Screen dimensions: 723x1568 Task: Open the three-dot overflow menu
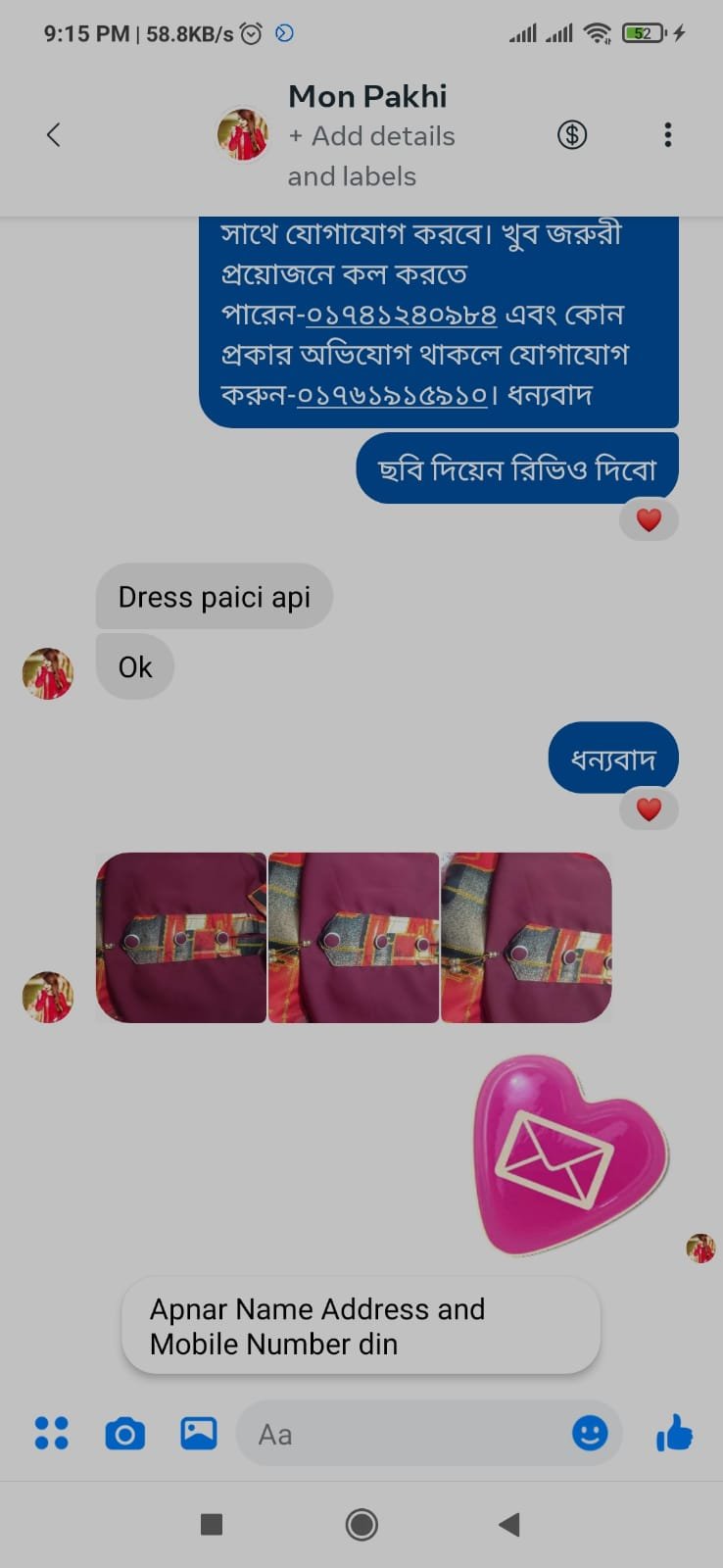coord(667,135)
